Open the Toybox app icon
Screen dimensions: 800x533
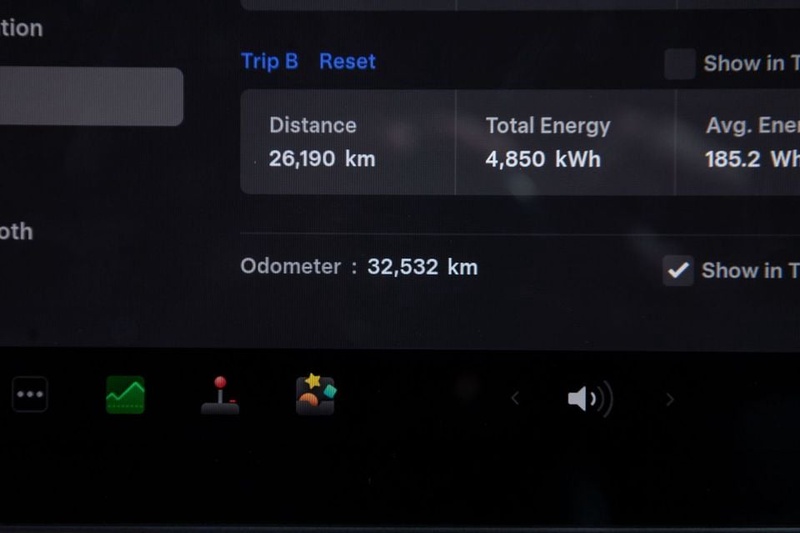click(315, 395)
